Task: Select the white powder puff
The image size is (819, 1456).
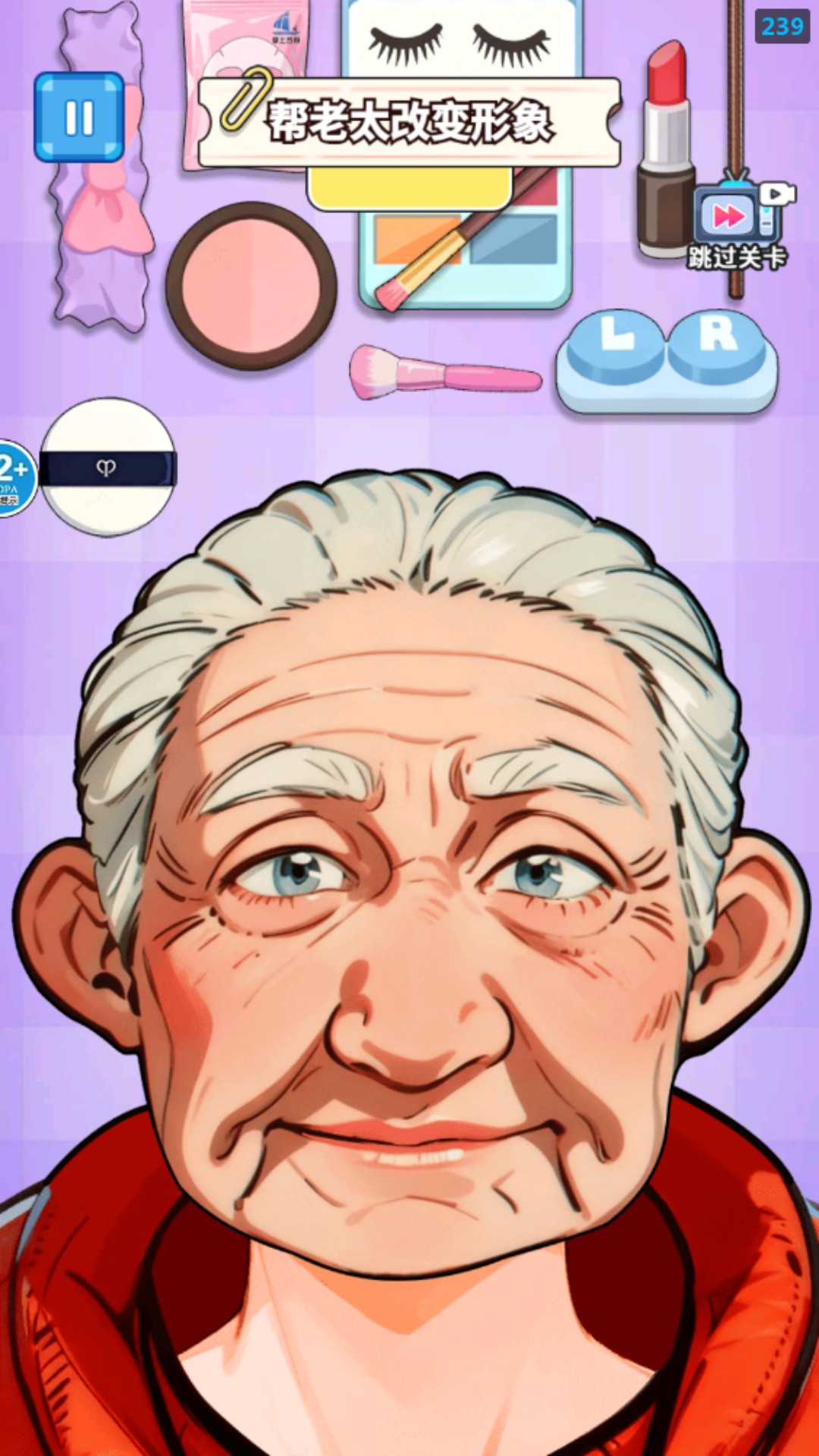Action: pyautogui.click(x=108, y=467)
